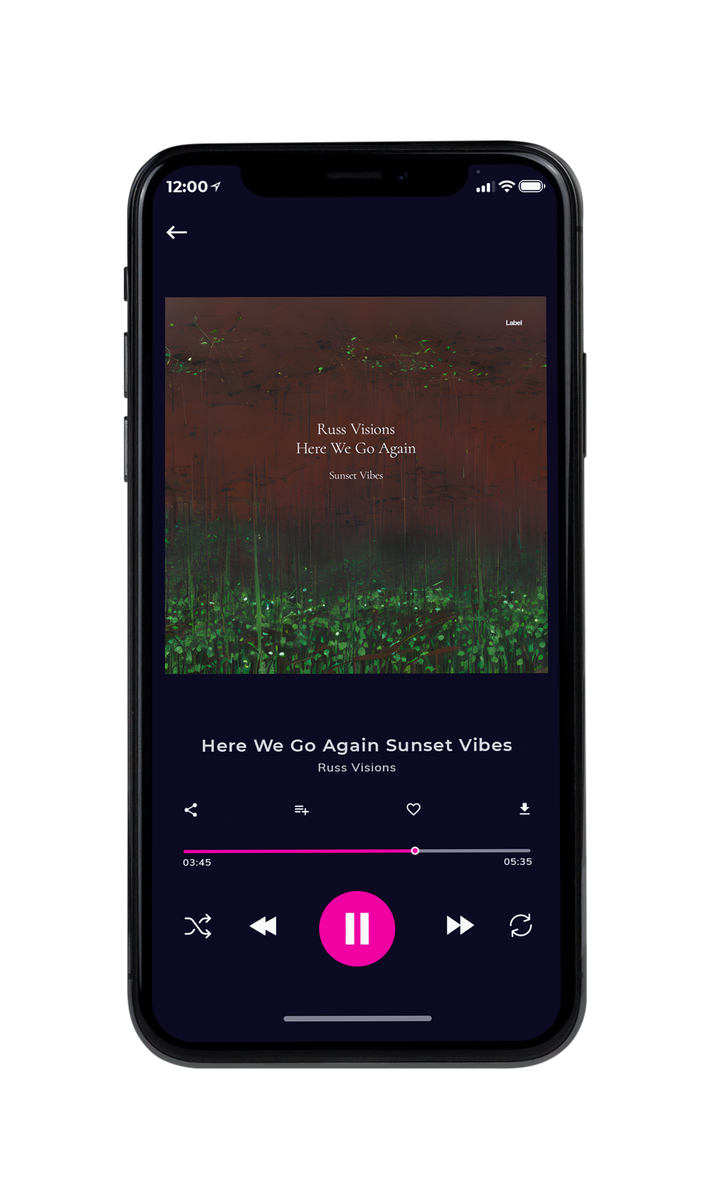Add this song to a playlist
Image resolution: width=720 pixels, height=1200 pixels.
coord(301,810)
